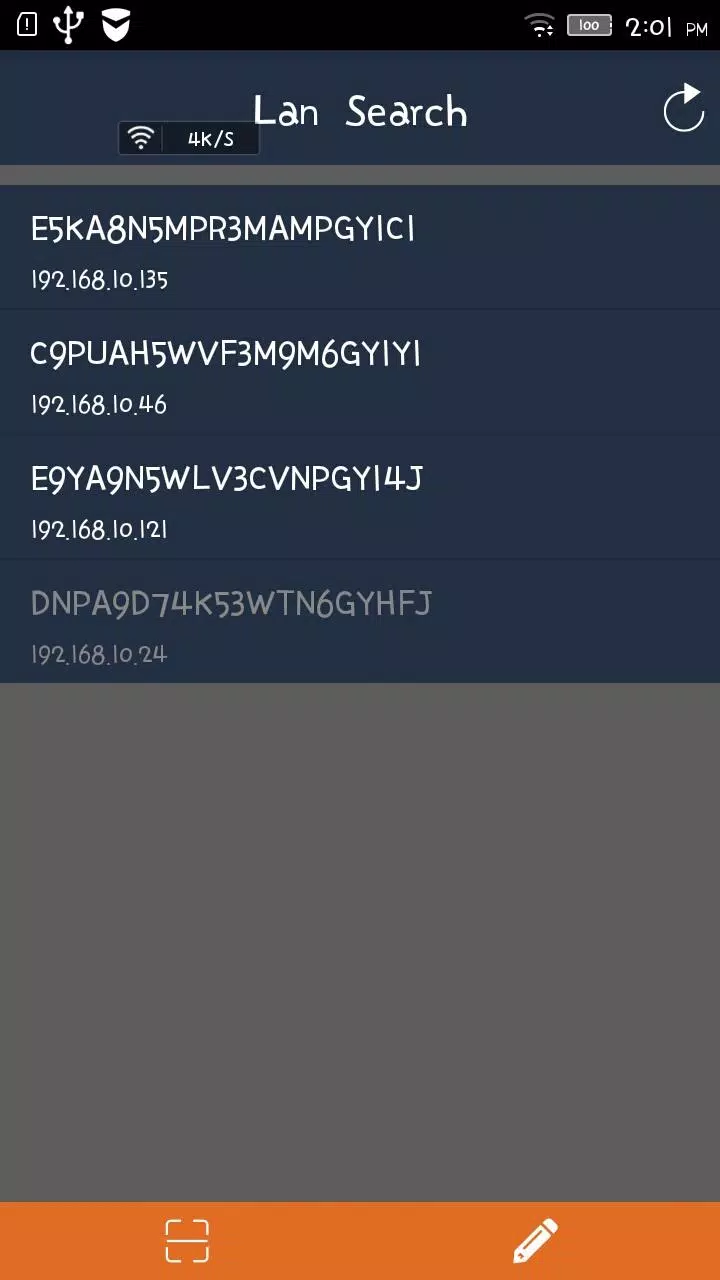Tap IP address 192.168.10.24

(99, 655)
